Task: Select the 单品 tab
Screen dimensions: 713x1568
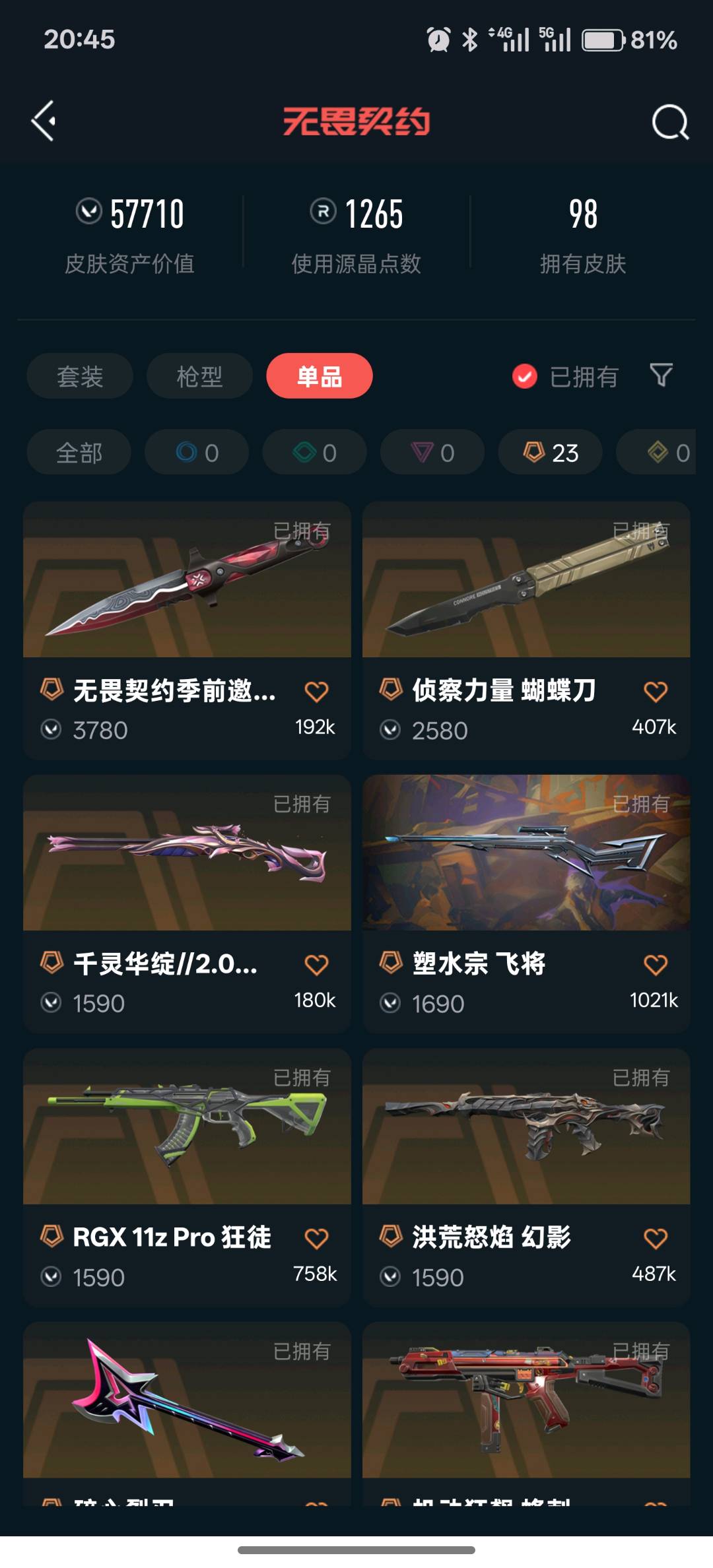Action: [320, 376]
